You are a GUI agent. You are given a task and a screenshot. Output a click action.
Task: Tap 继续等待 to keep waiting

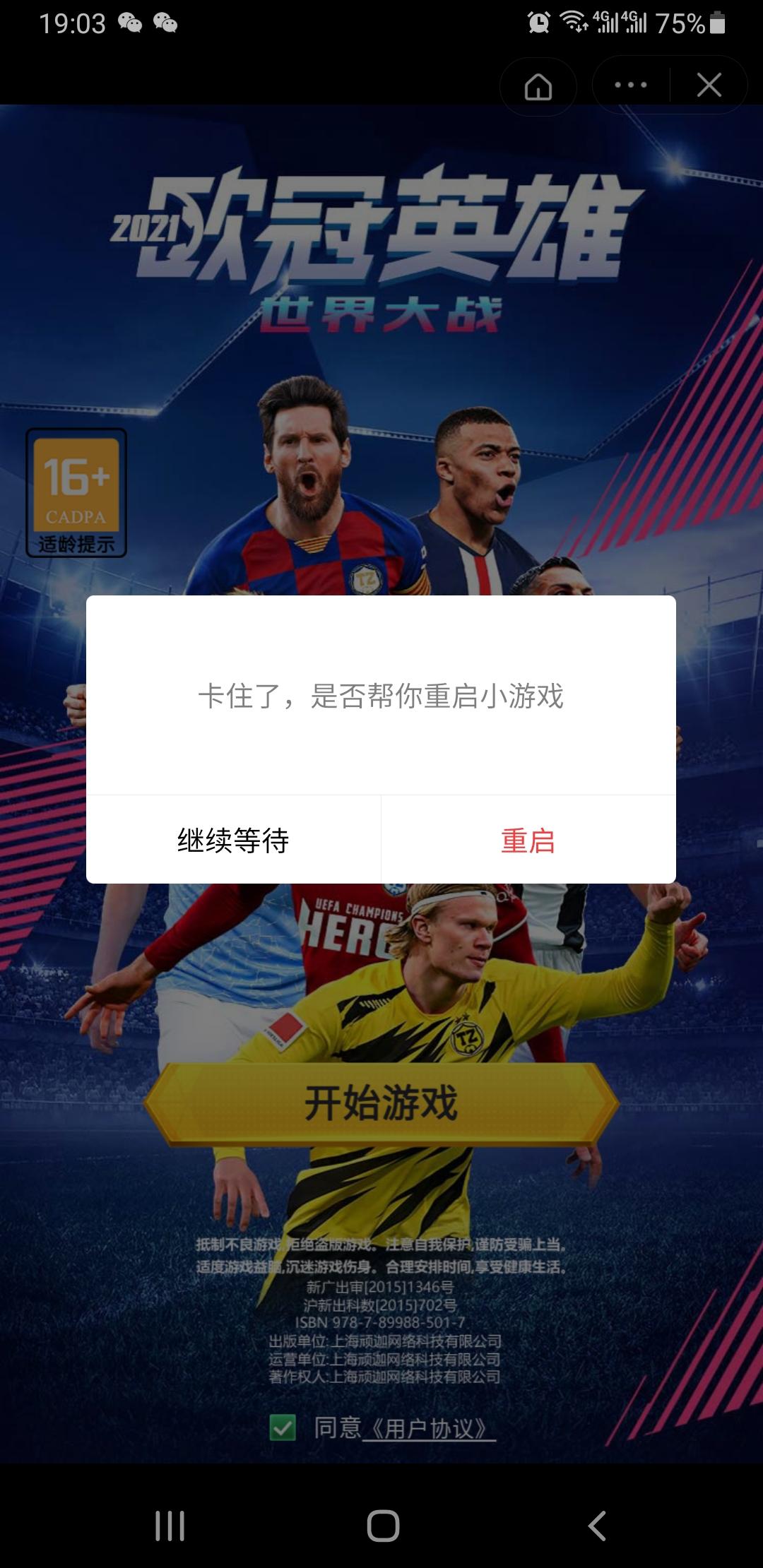(233, 840)
